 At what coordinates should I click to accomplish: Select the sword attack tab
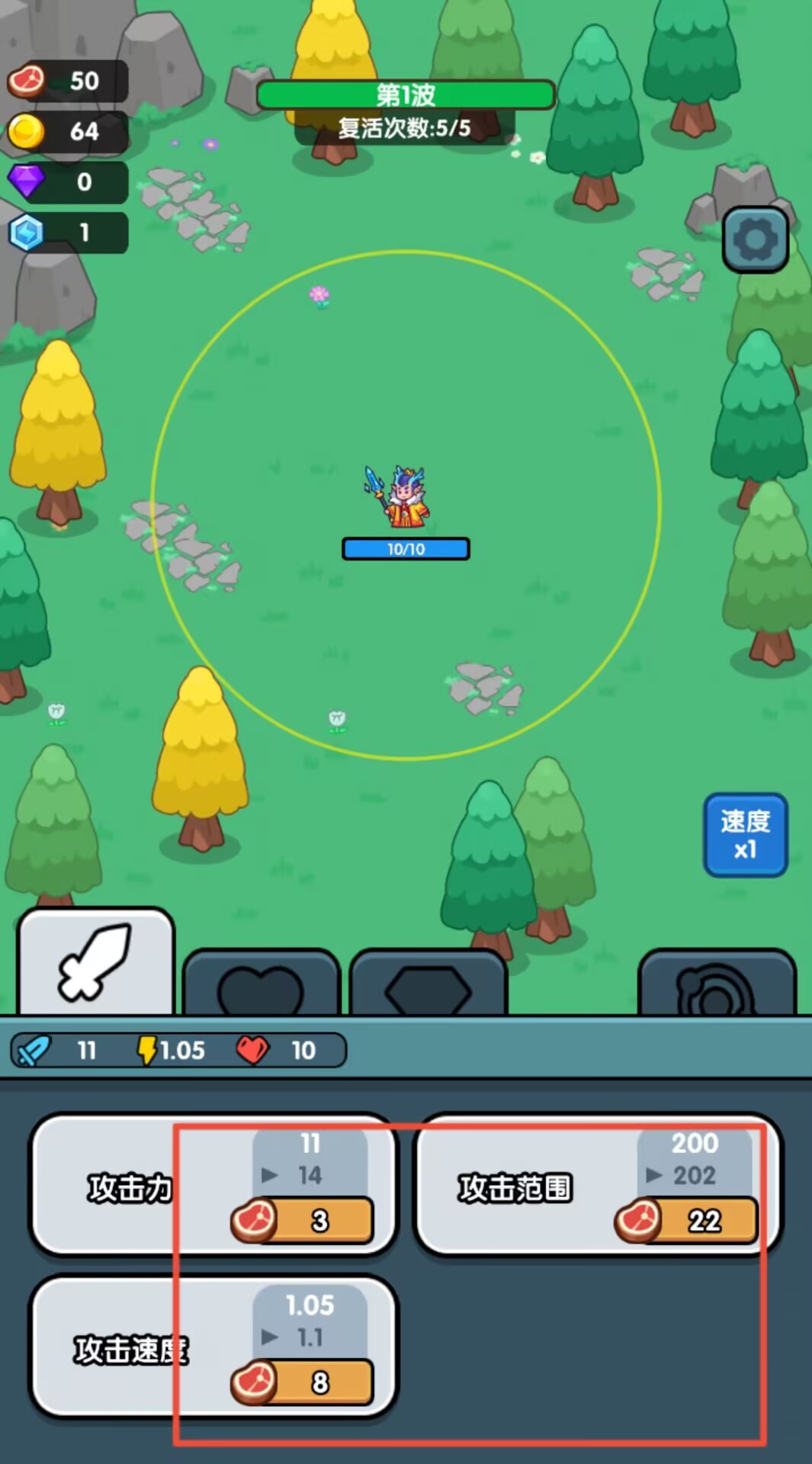[x=96, y=962]
